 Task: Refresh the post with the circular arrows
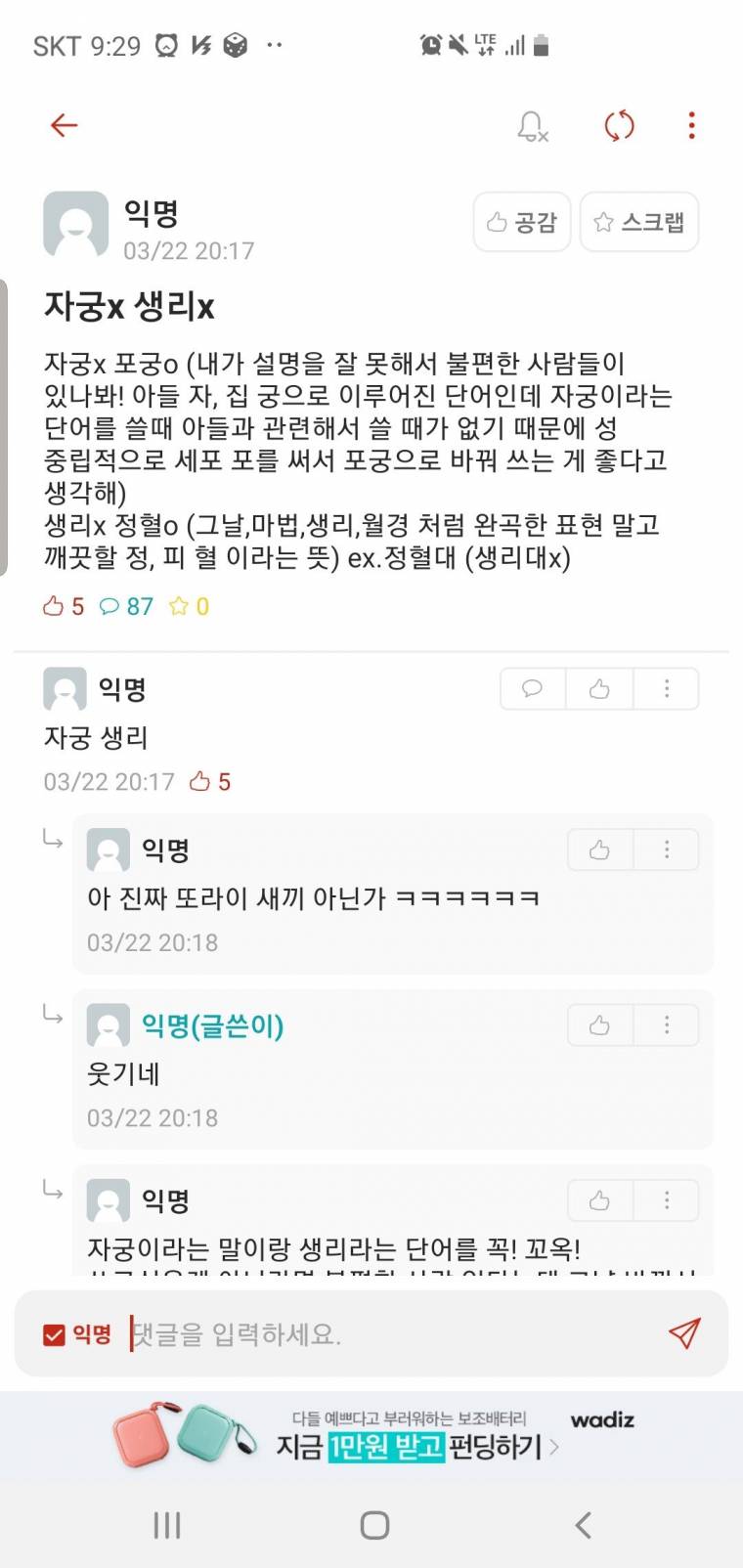coord(619,125)
